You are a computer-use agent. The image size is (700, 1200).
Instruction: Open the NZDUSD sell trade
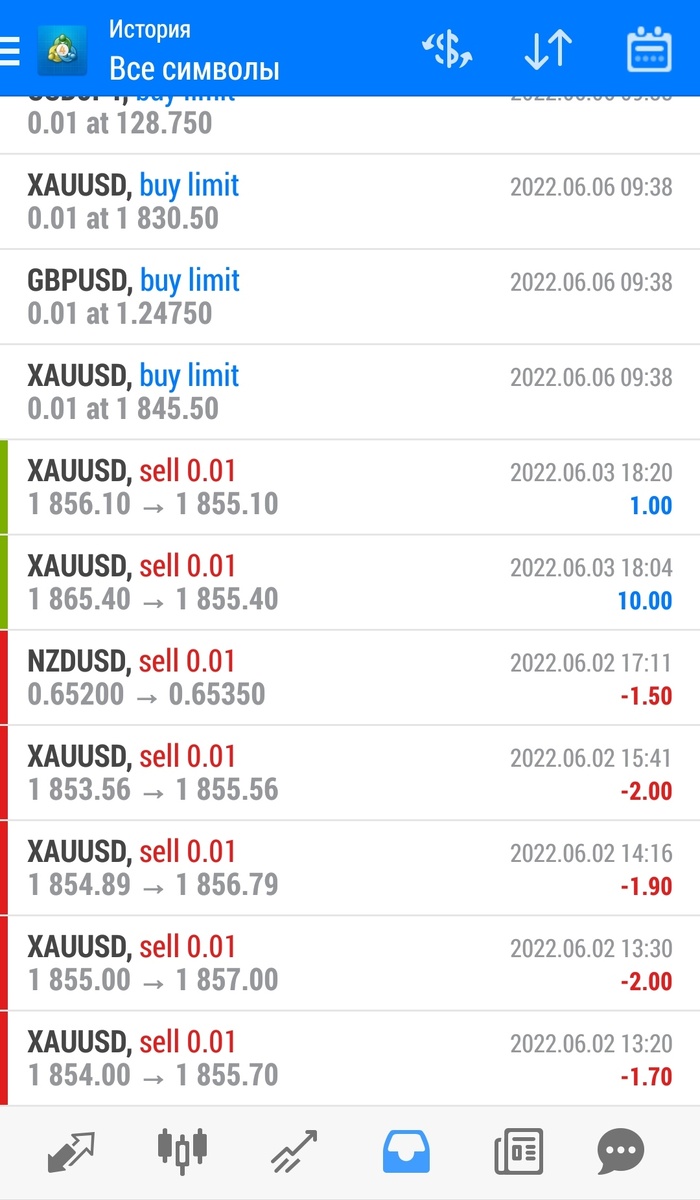click(350, 677)
